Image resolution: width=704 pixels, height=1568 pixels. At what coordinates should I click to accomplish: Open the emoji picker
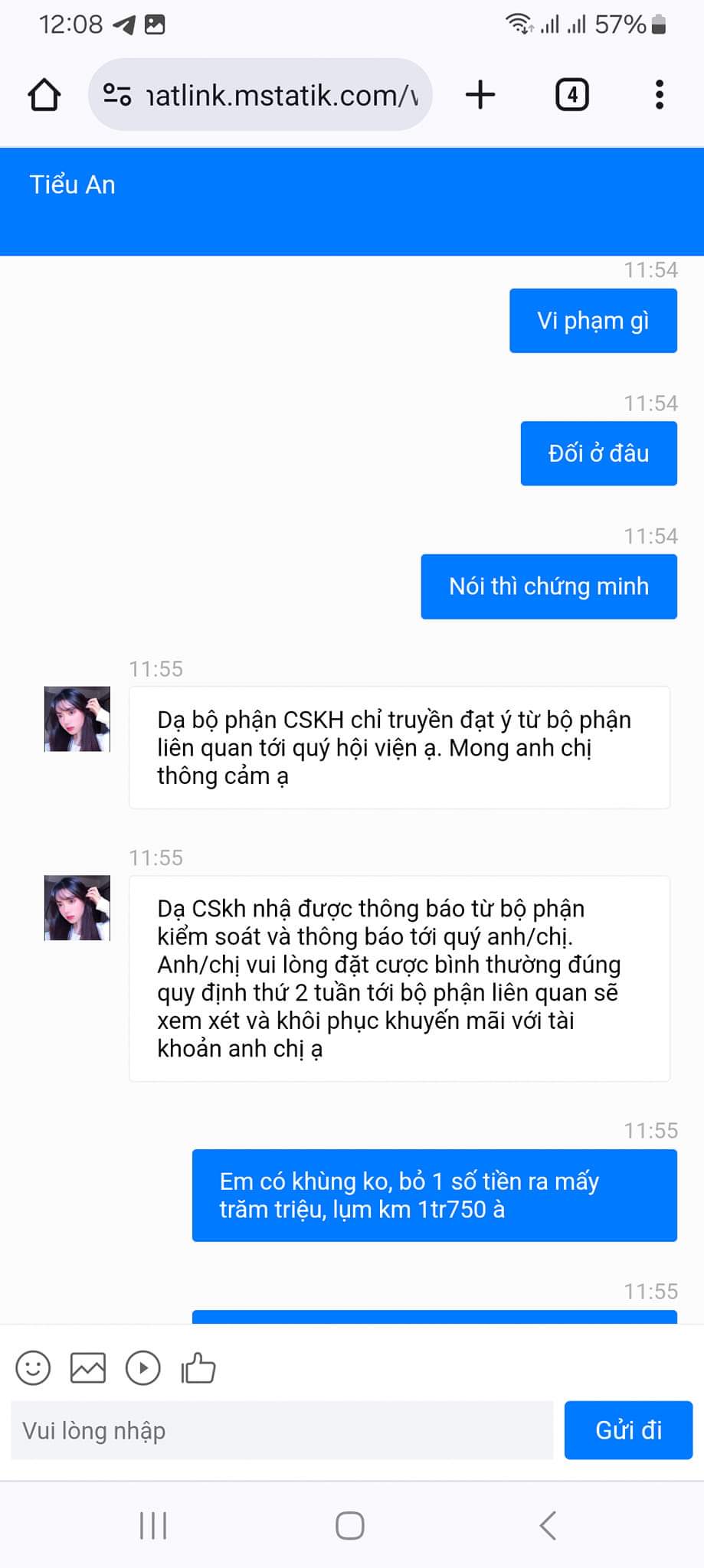coord(33,1367)
